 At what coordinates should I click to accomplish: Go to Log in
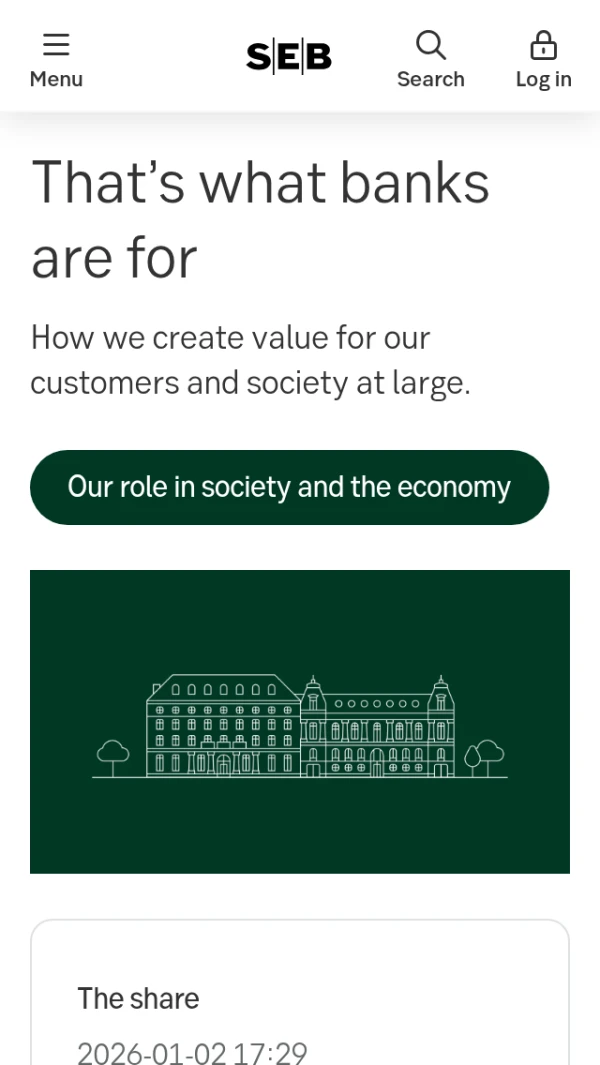[x=543, y=60]
